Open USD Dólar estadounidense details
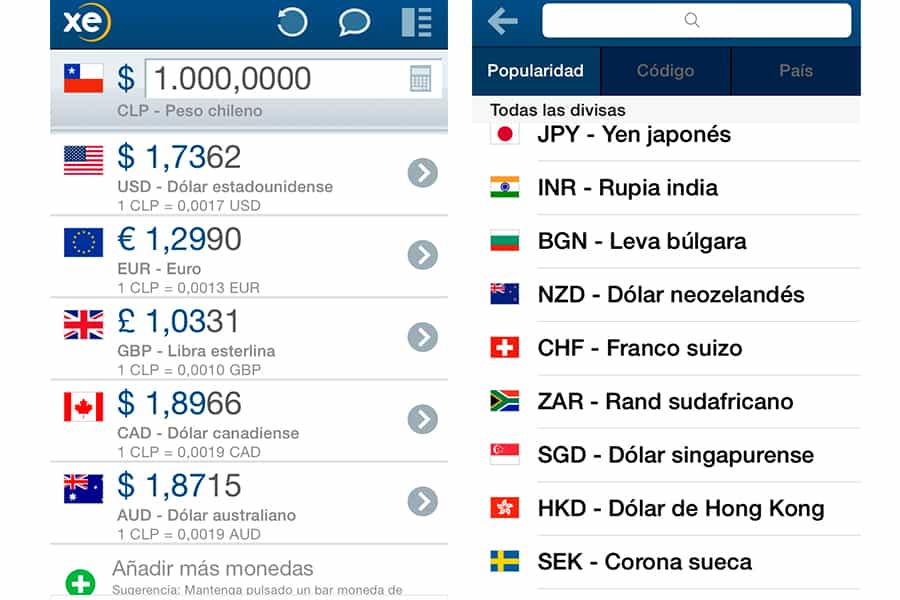Image resolution: width=900 pixels, height=600 pixels. click(x=423, y=173)
